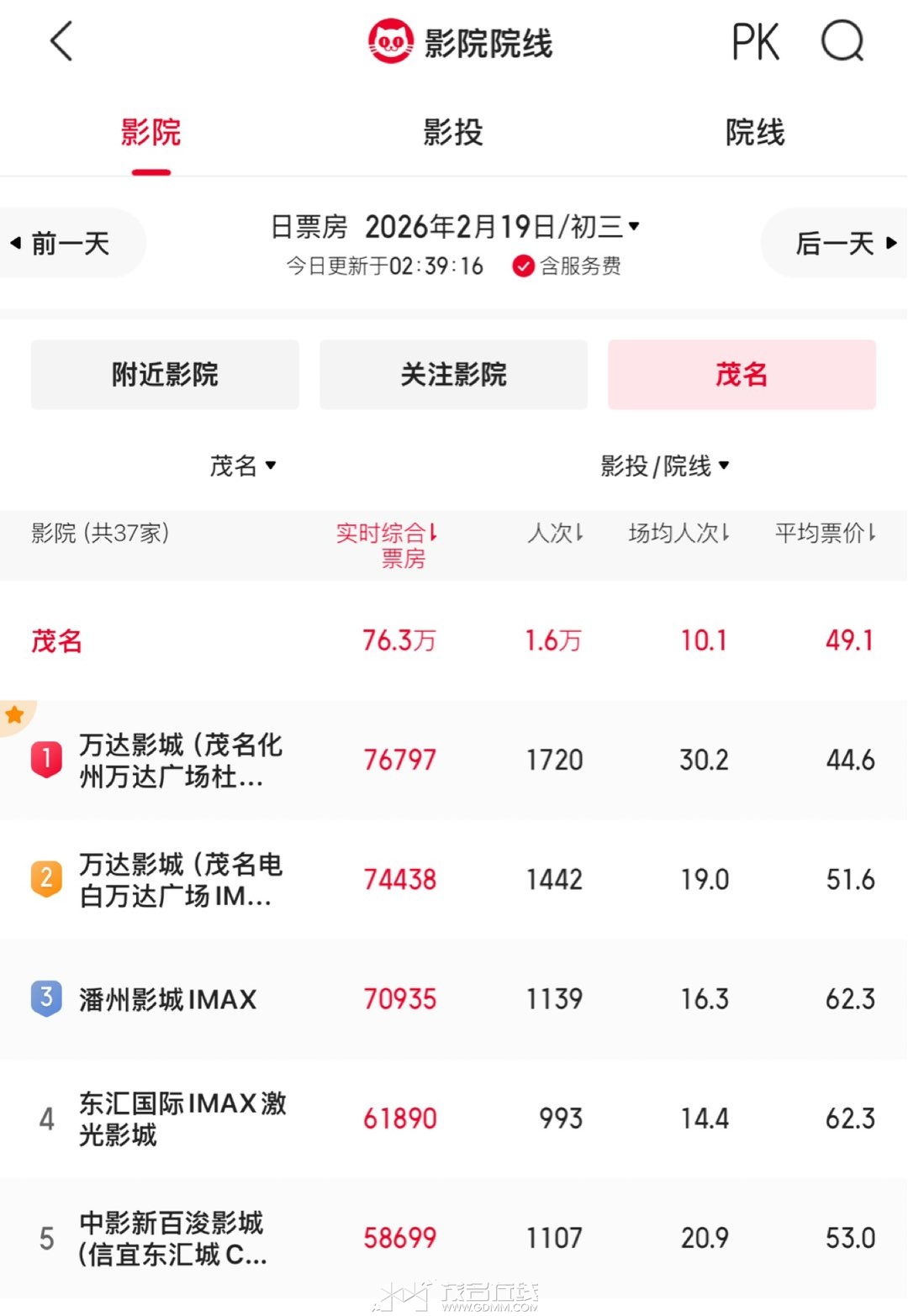Select the 附近影院 filter
908x1316 pixels.
[165, 375]
